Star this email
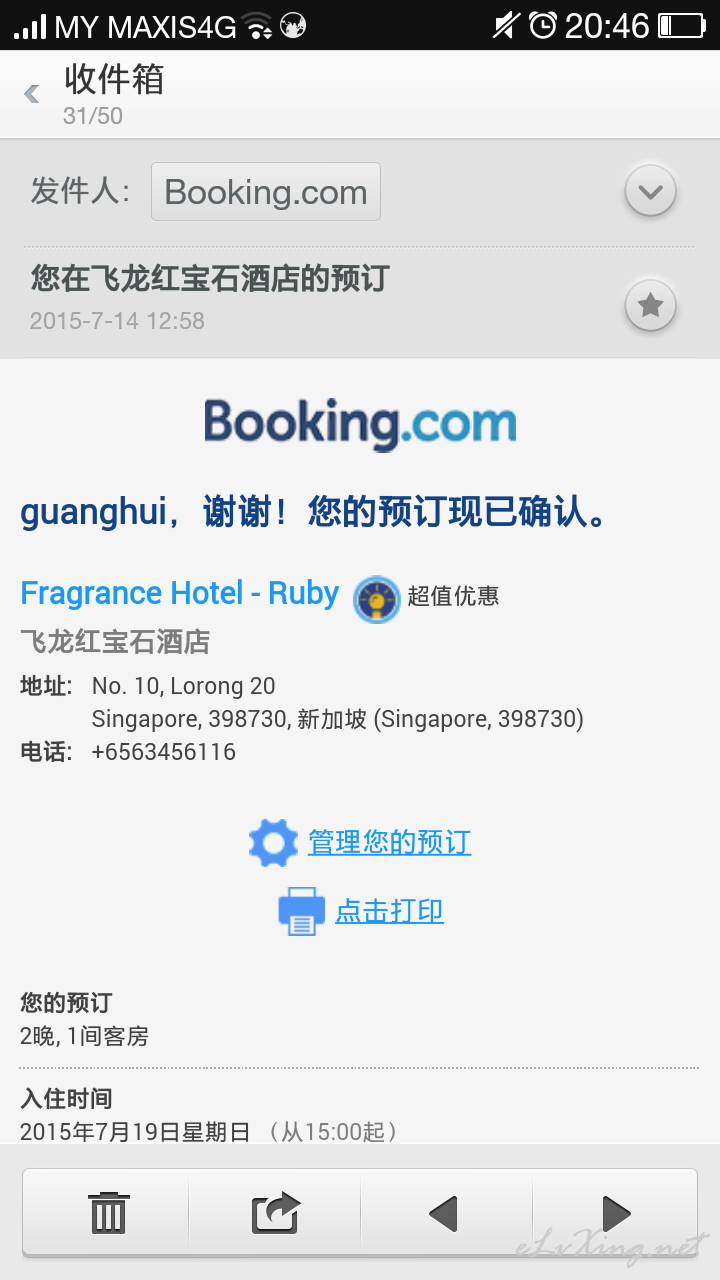 651,305
